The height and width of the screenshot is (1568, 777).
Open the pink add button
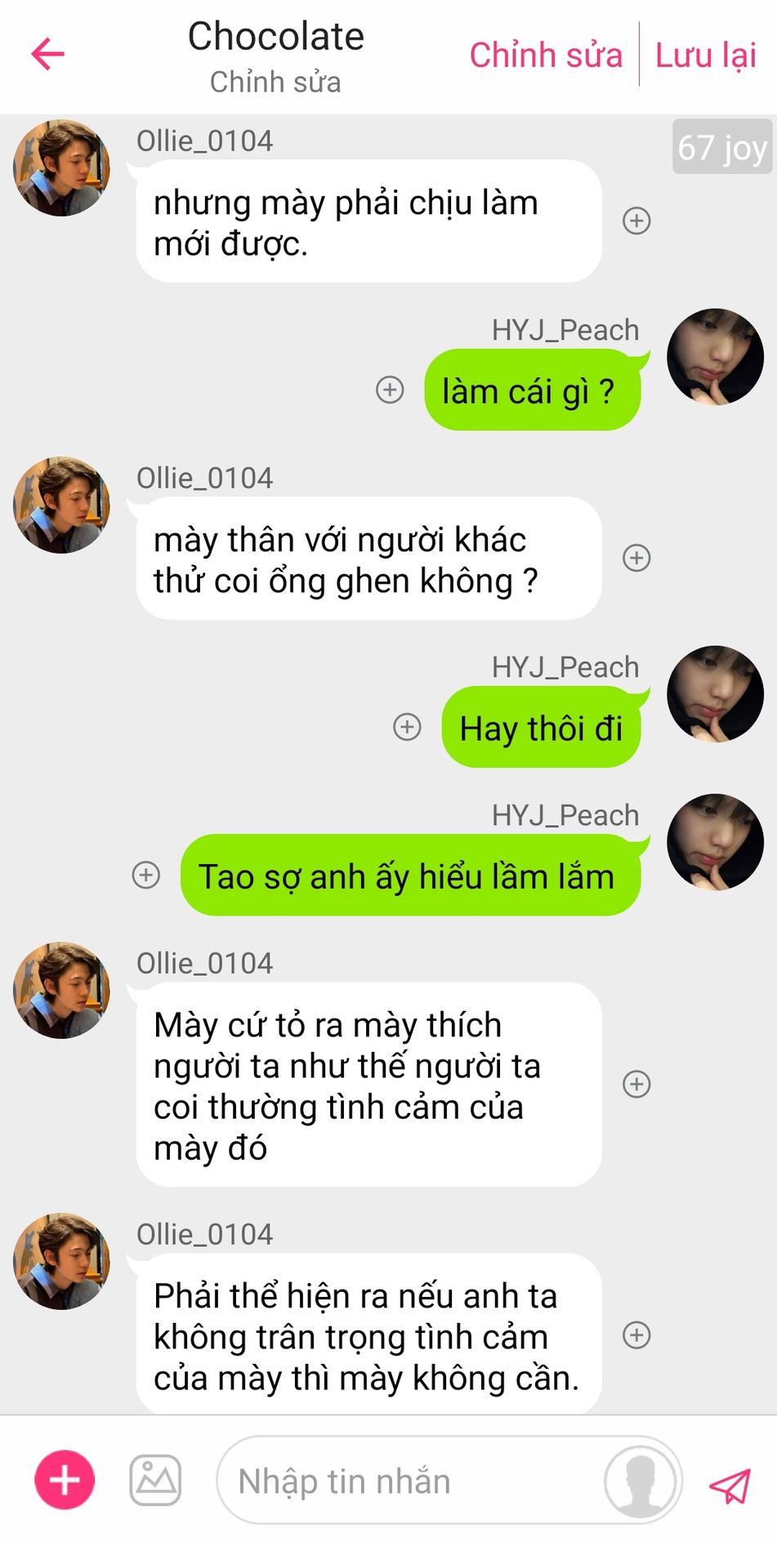coord(65,1480)
